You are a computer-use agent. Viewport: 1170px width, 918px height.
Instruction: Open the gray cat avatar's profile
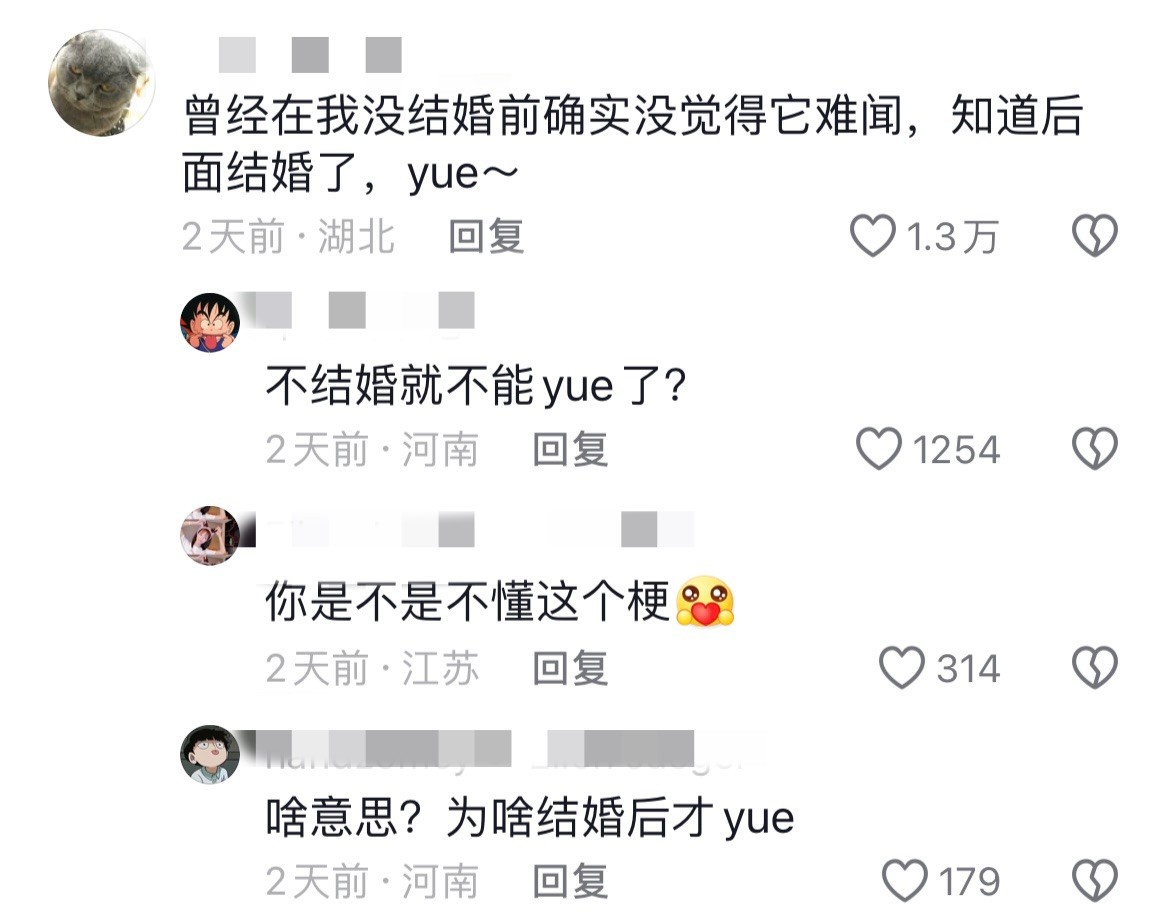101,82
